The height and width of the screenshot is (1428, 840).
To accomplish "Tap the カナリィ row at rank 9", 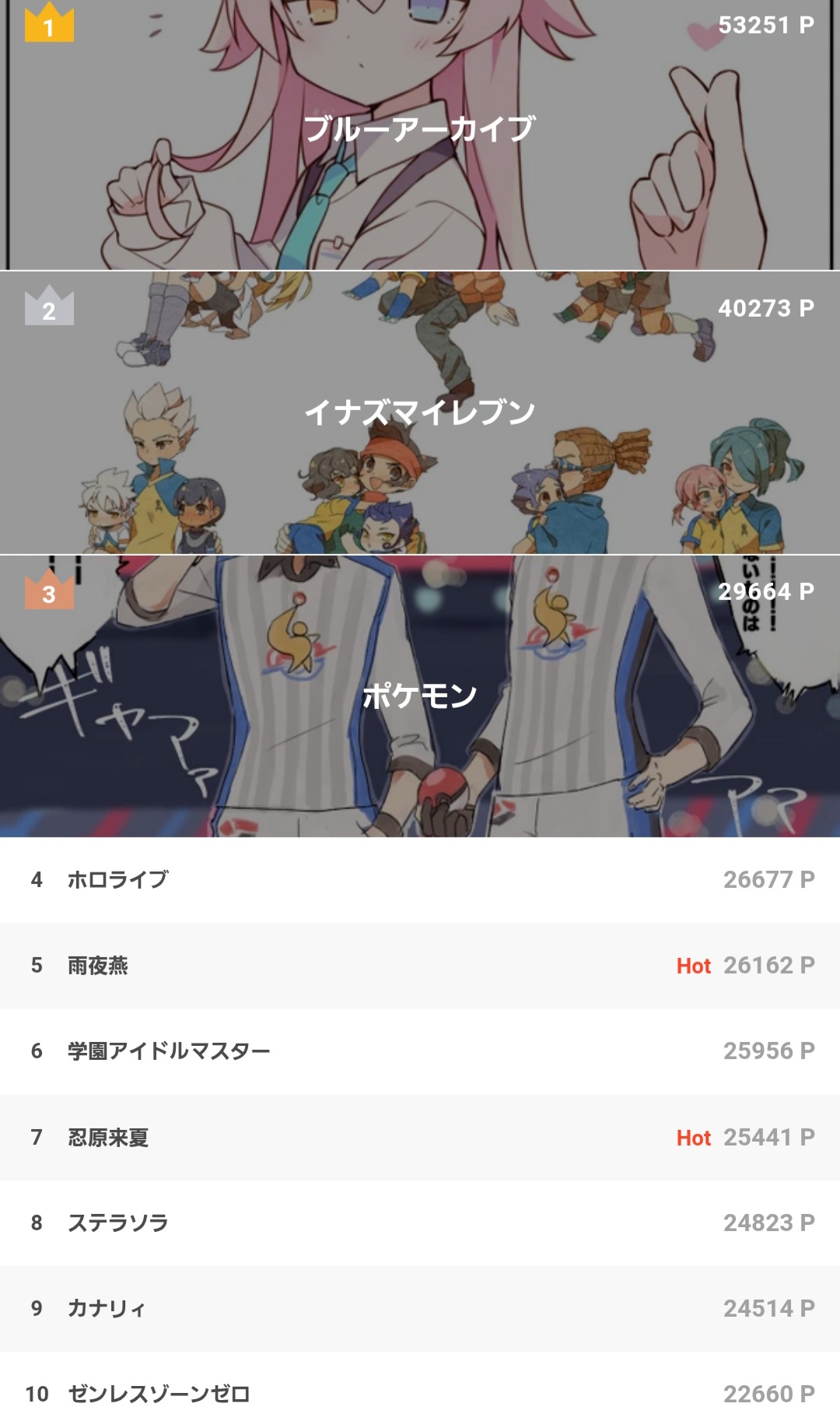I will (420, 1308).
